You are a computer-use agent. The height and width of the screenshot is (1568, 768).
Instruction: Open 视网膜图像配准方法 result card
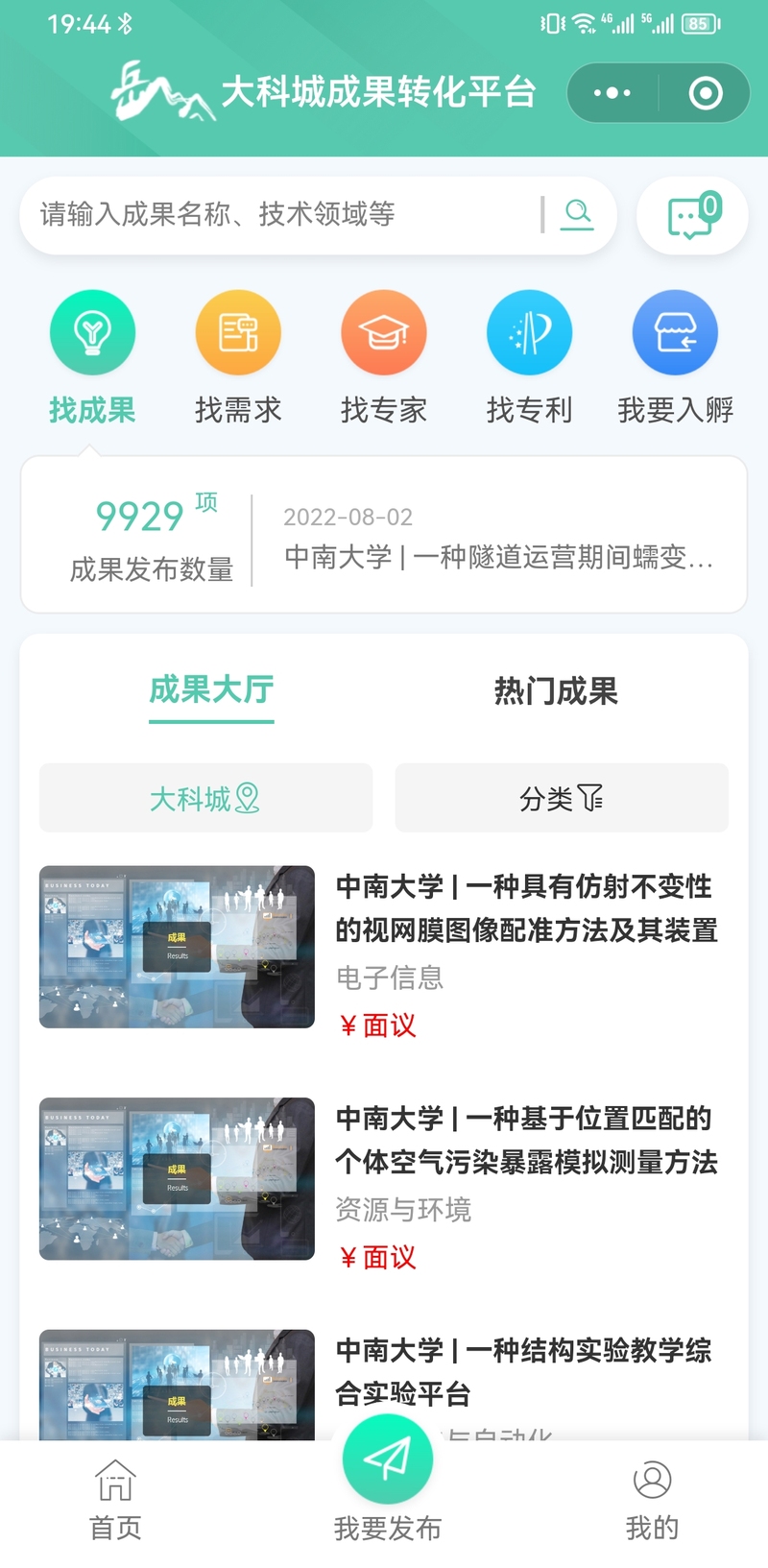tap(384, 953)
